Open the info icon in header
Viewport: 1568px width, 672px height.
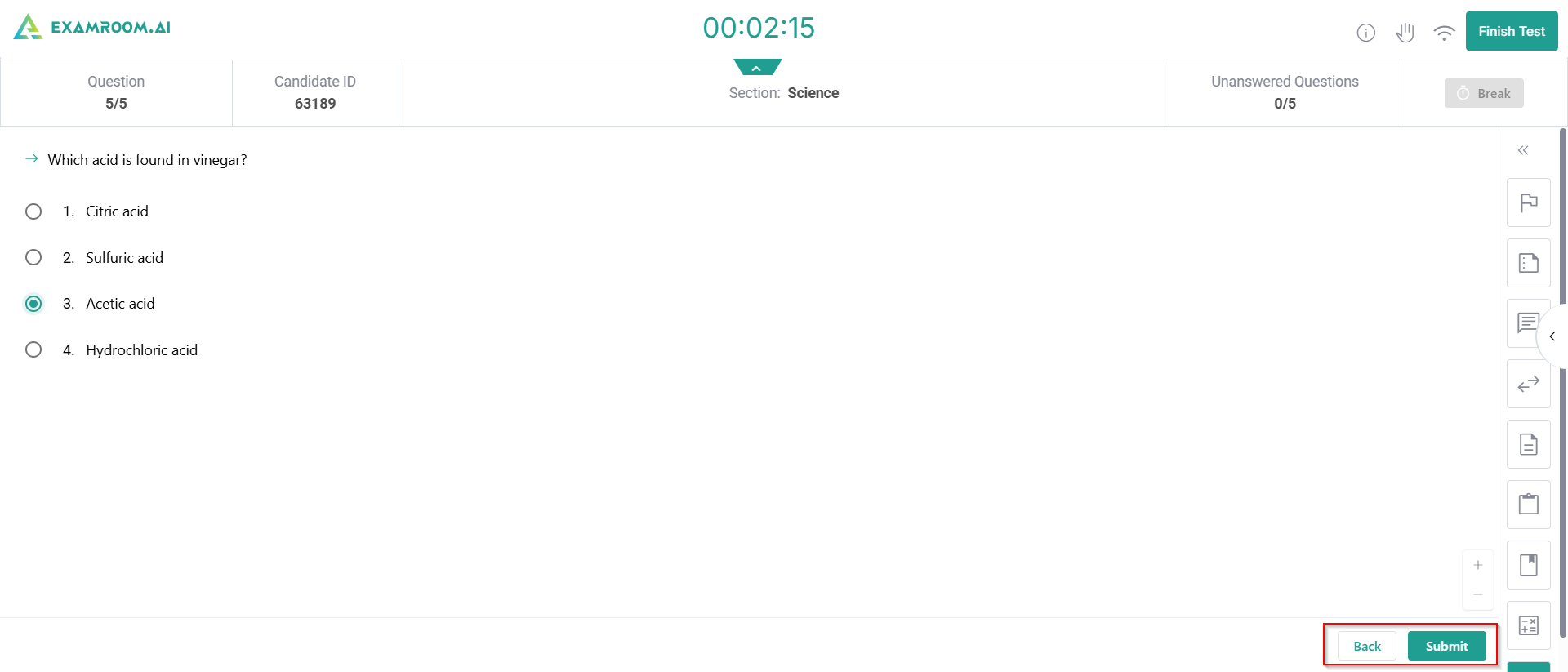click(1365, 33)
